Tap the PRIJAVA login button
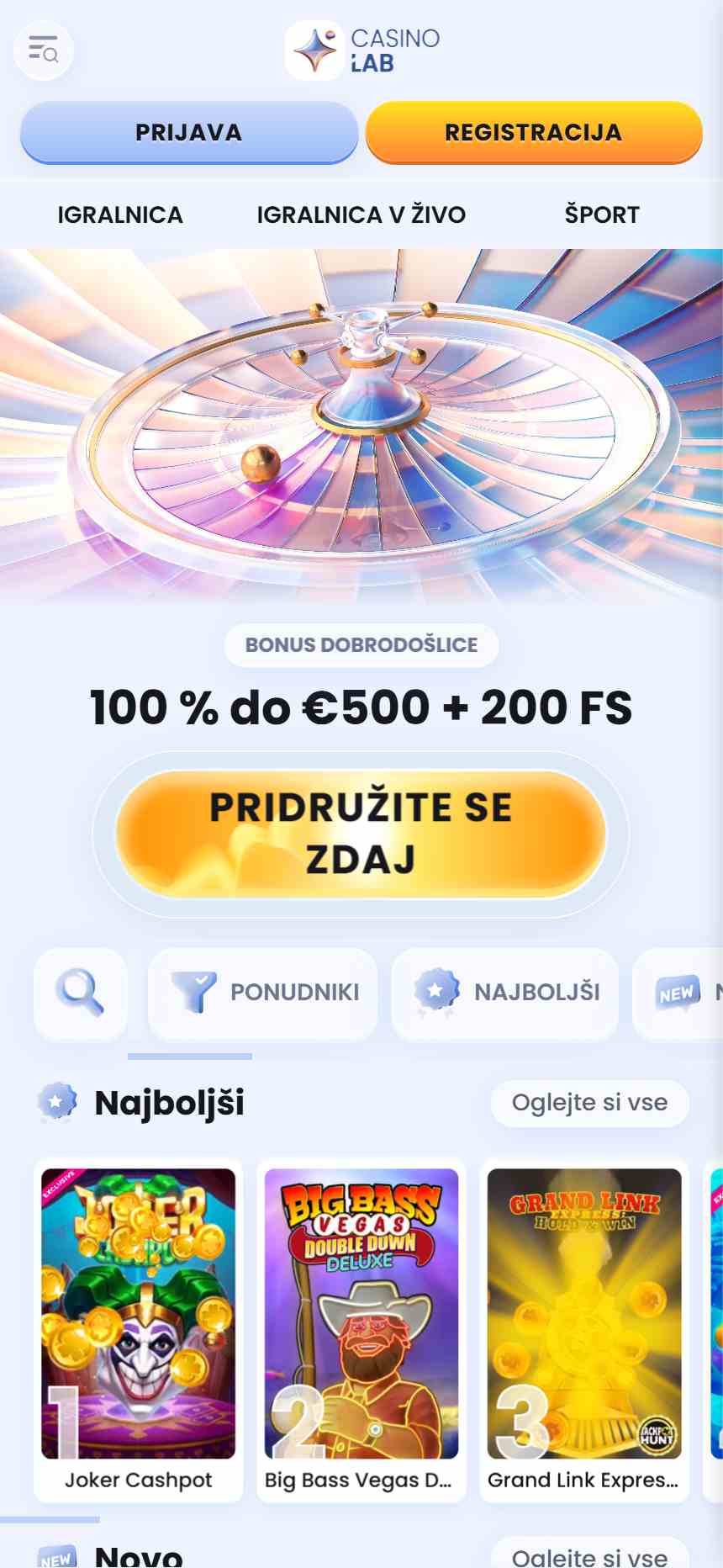Screen dimensions: 723x1568 (189, 132)
